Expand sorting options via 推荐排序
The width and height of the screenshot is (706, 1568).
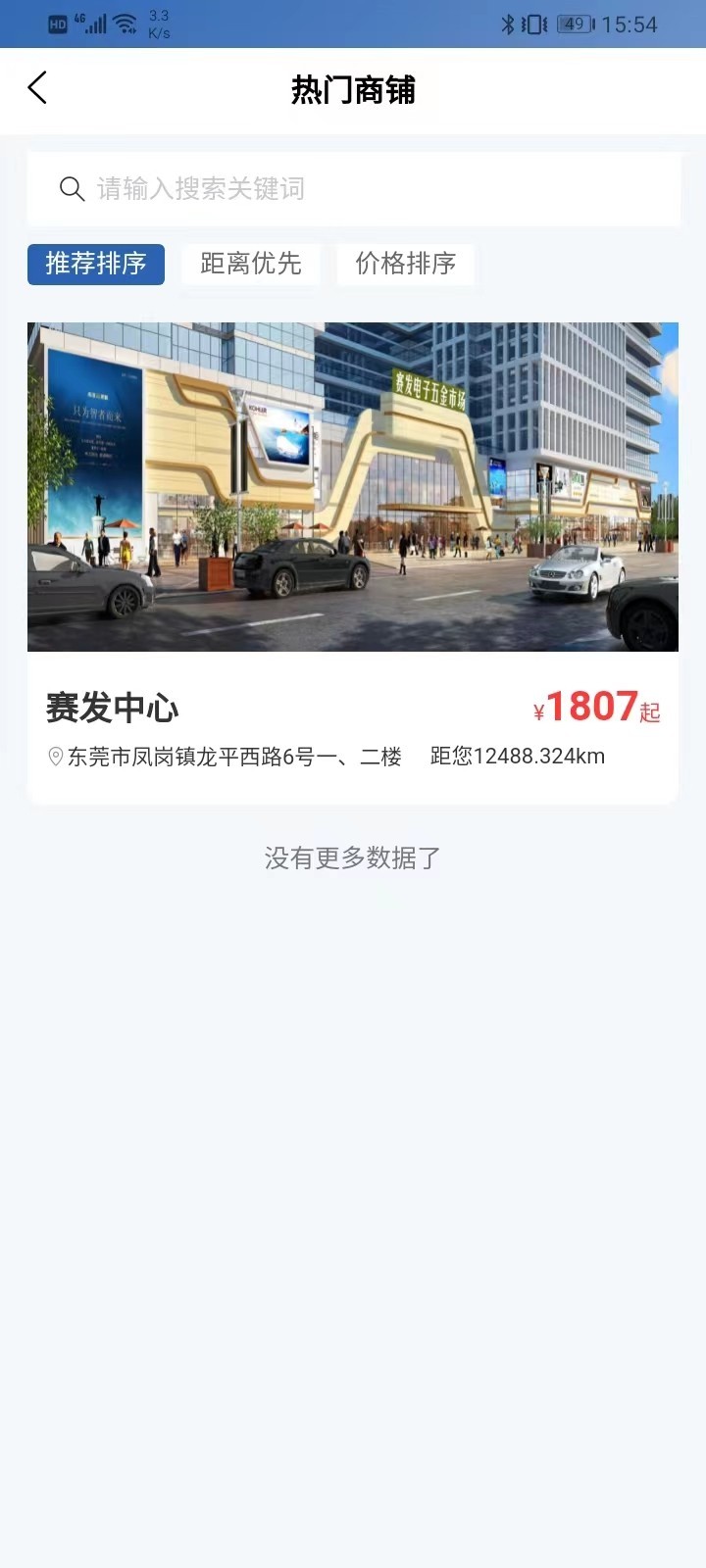click(x=95, y=264)
